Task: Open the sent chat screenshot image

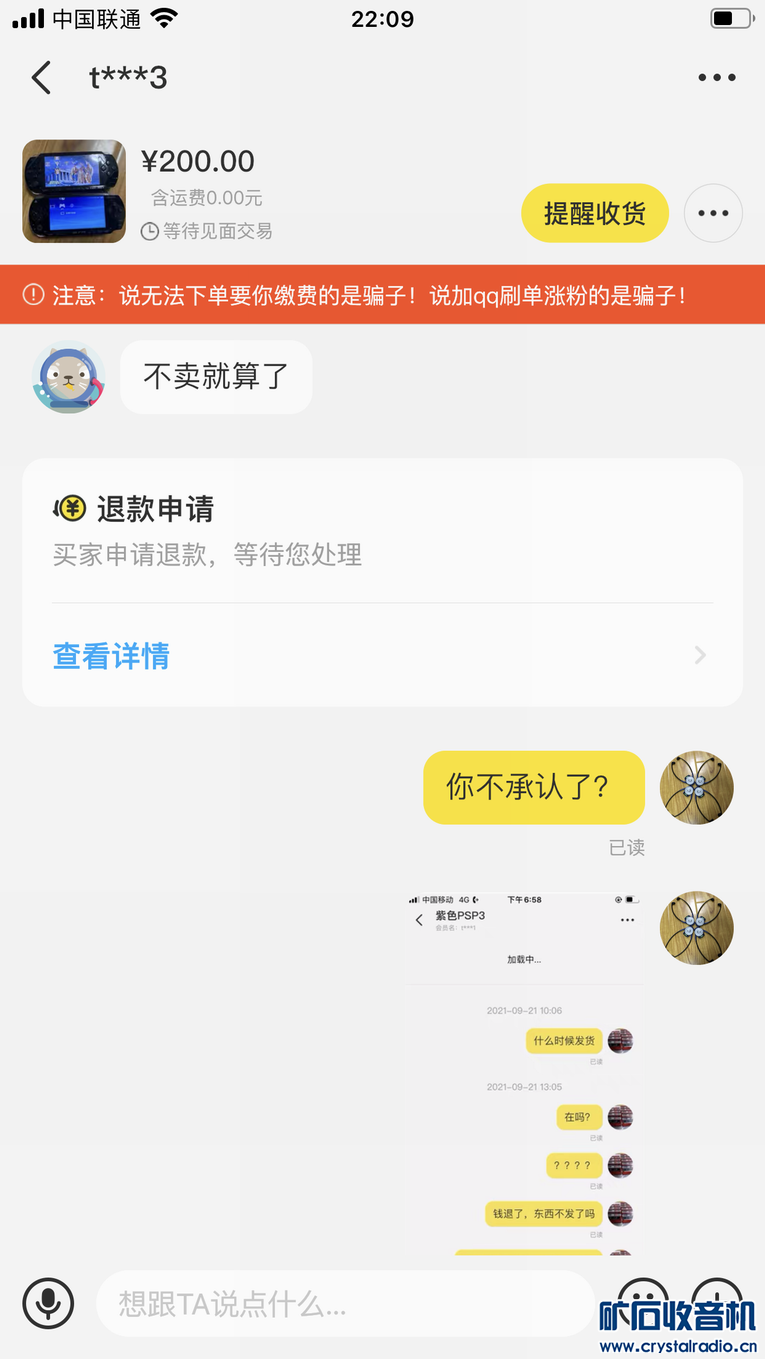Action: pyautogui.click(x=524, y=1070)
